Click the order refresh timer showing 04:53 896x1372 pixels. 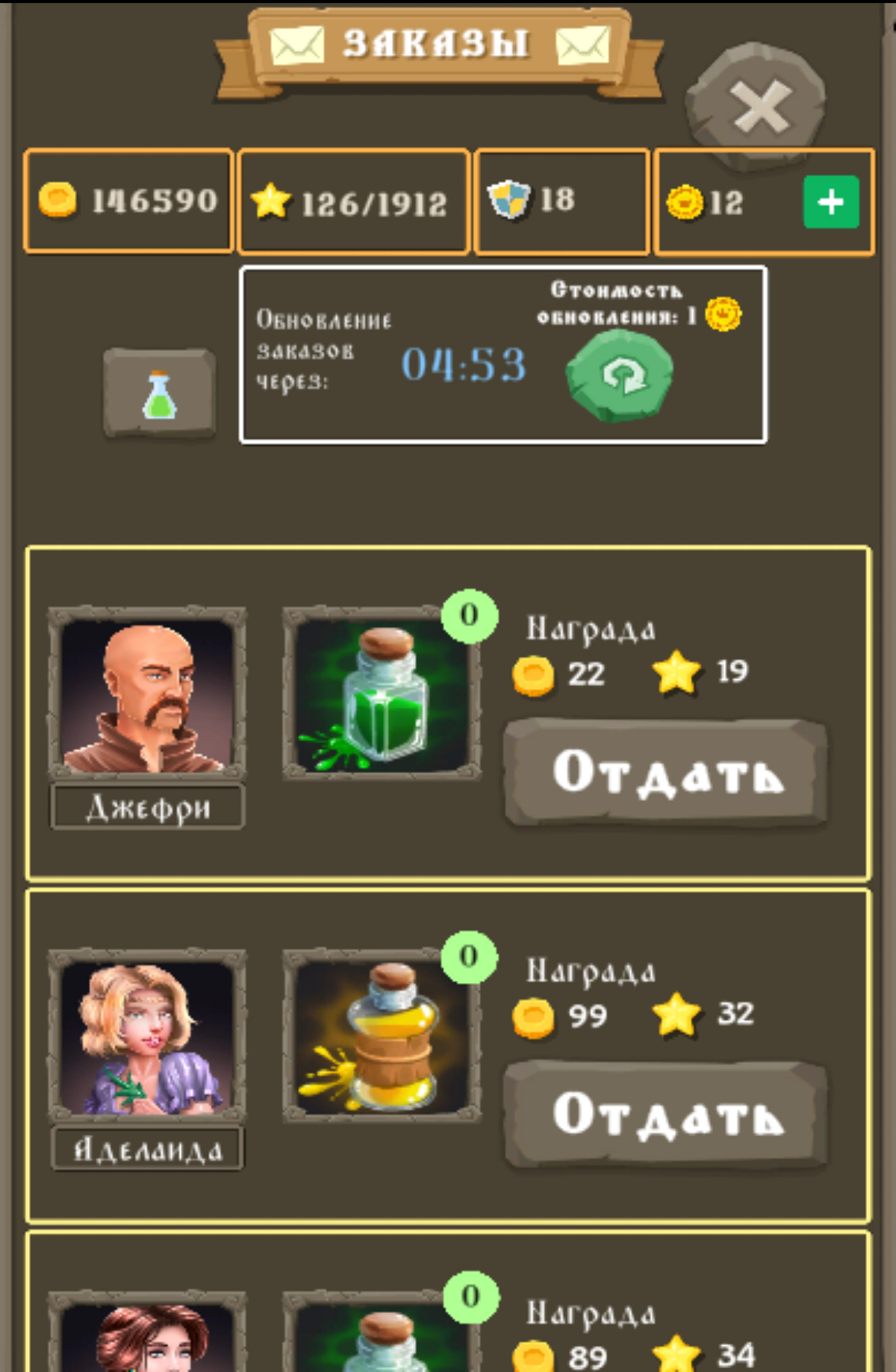click(463, 365)
